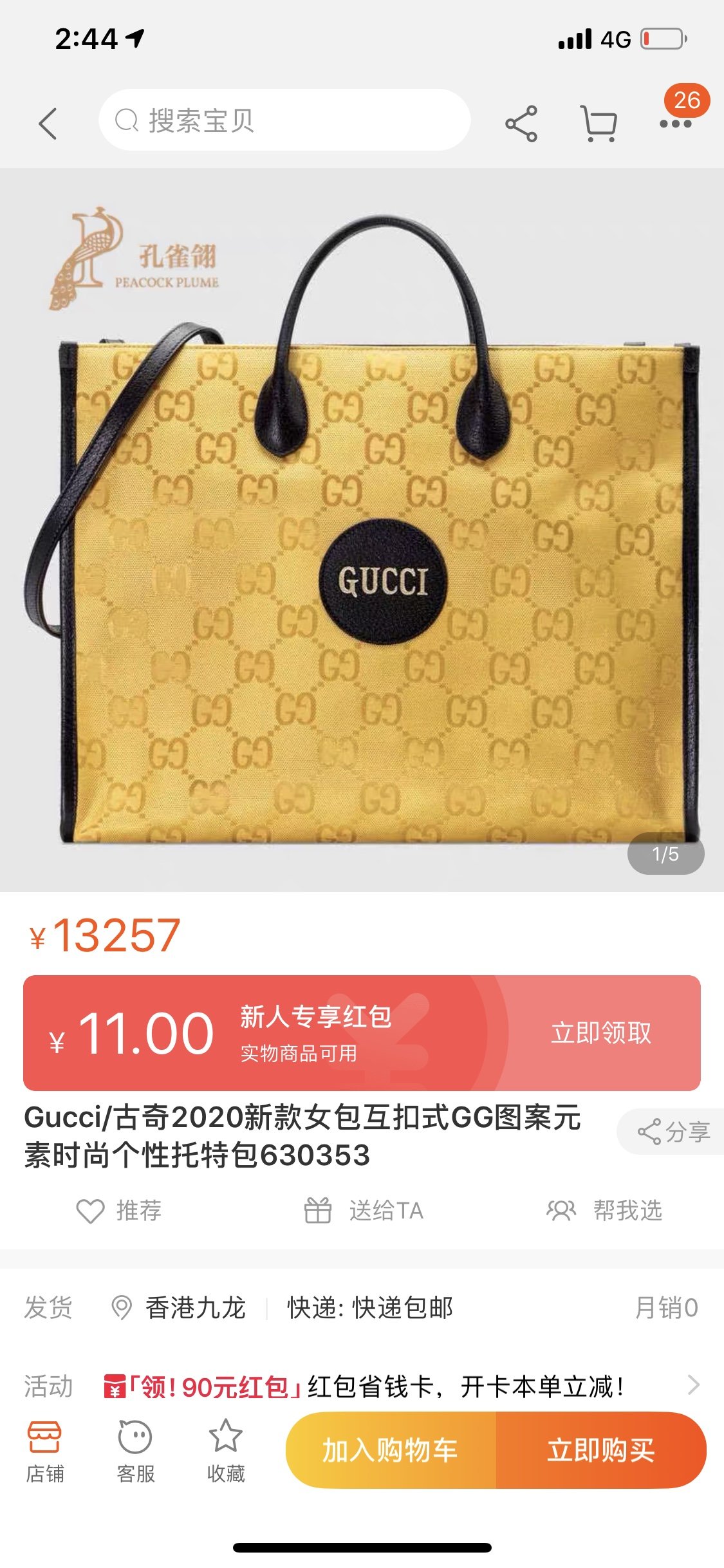Image resolution: width=724 pixels, height=1568 pixels.
Task: Tap 帮我选 to ask friends
Action: click(x=604, y=1211)
